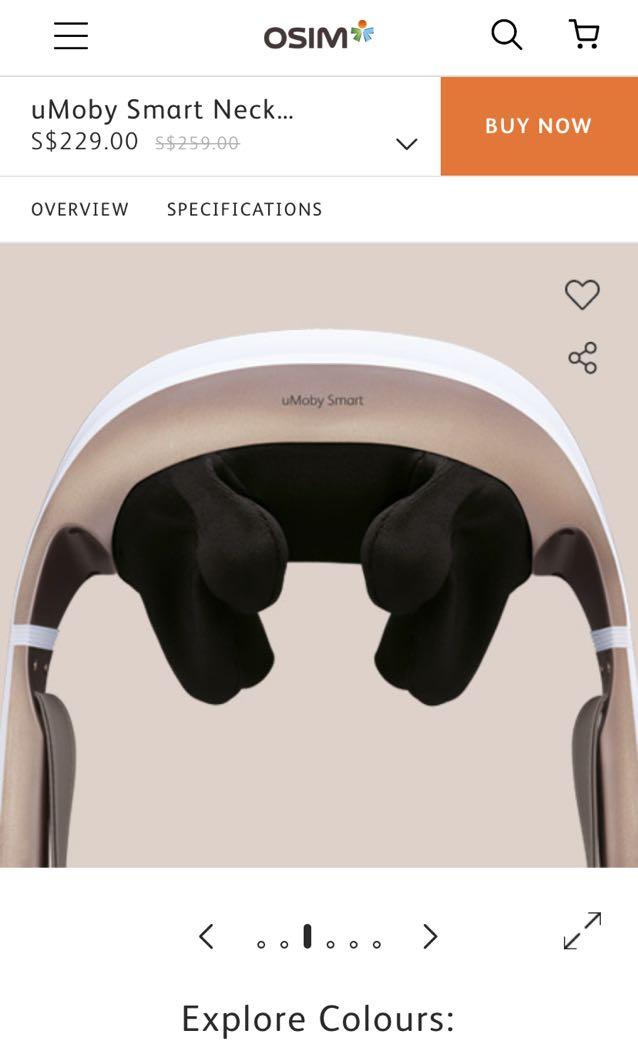Expand the uMoby Smart Neck product dropdown
The image size is (638, 1064).
point(406,144)
